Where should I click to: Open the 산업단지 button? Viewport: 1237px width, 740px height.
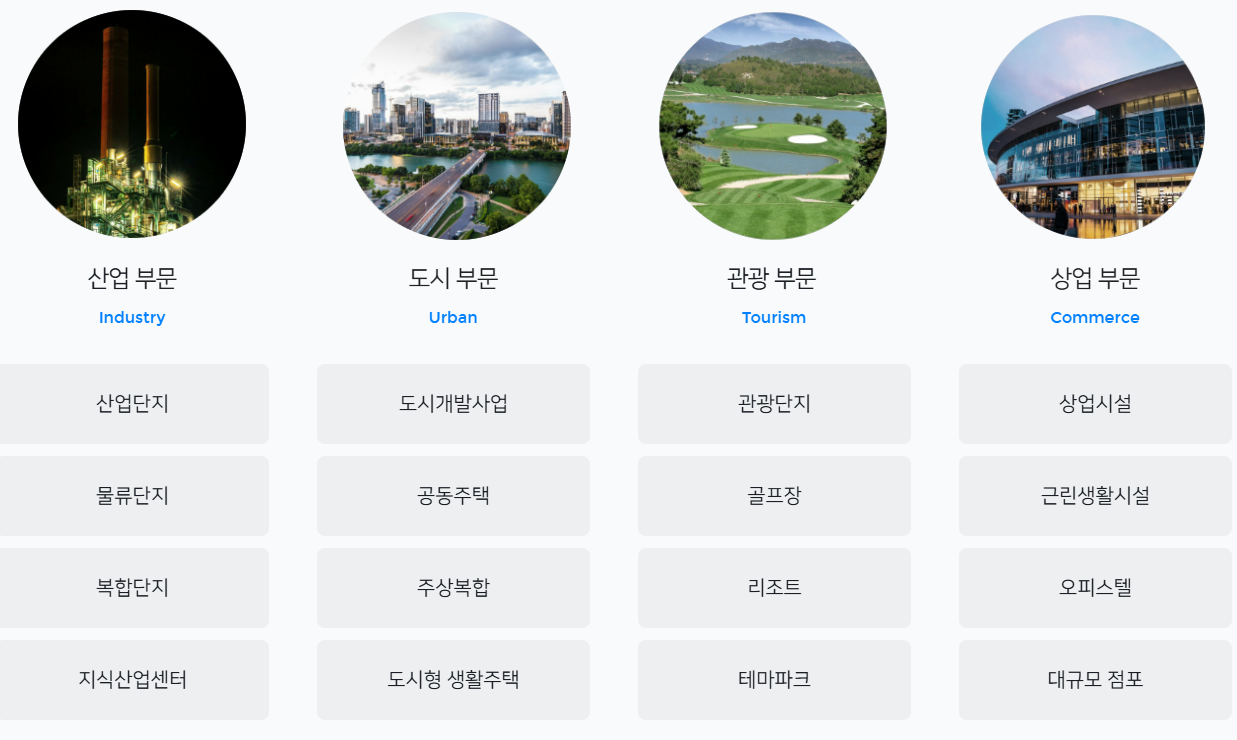[132, 404]
